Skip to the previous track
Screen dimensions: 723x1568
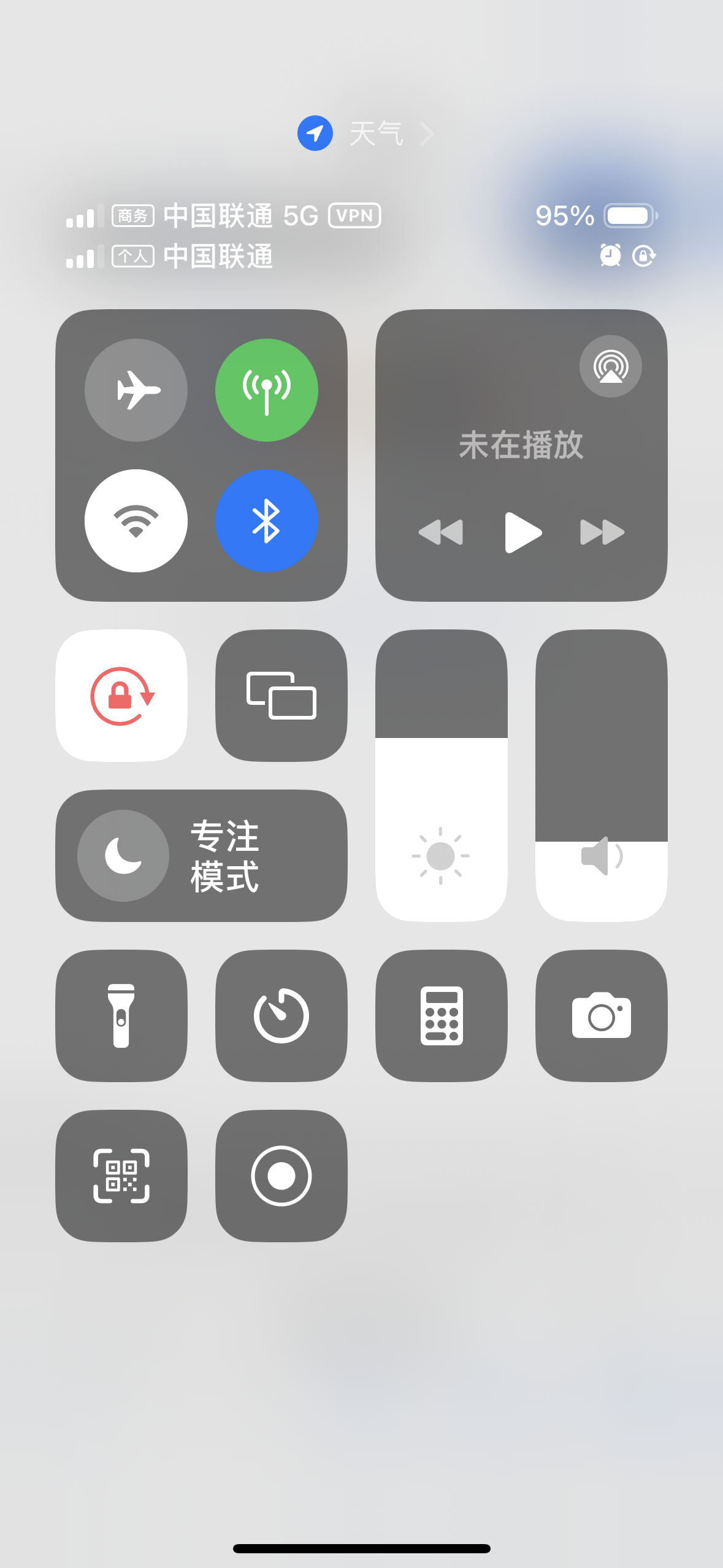pyautogui.click(x=440, y=532)
